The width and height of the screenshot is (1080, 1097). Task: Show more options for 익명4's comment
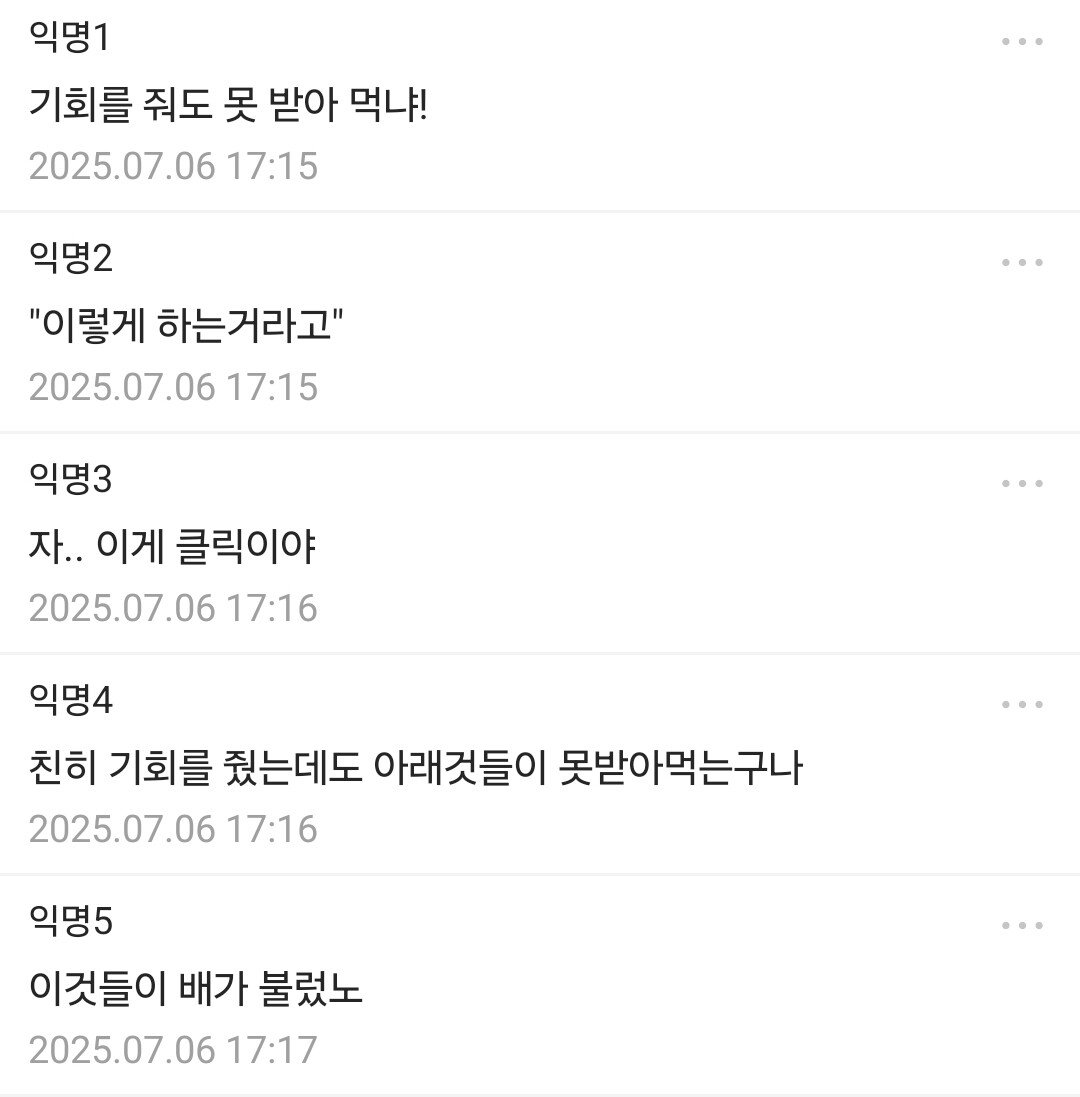click(1022, 705)
